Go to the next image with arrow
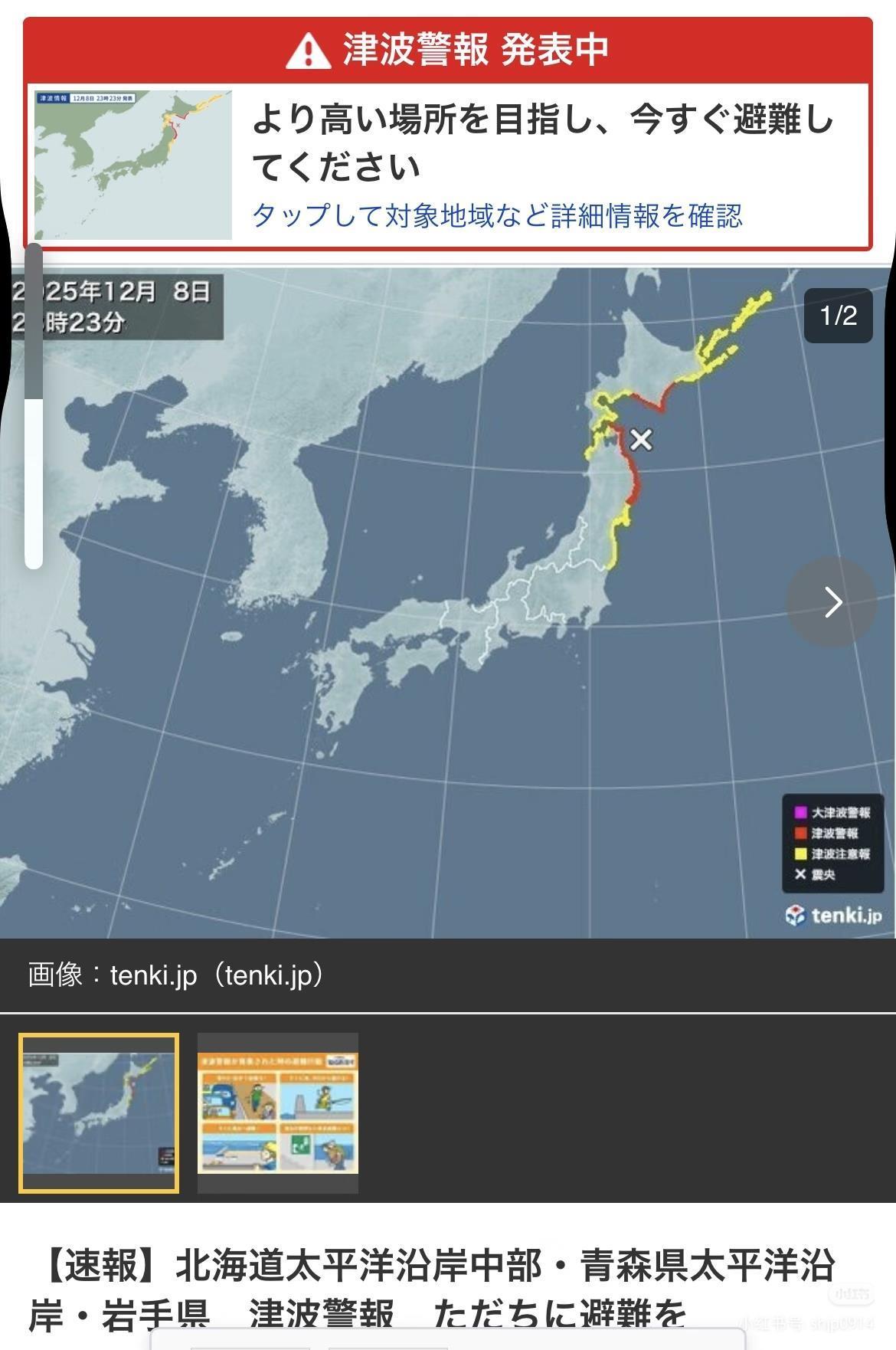The image size is (896, 1350). point(832,601)
